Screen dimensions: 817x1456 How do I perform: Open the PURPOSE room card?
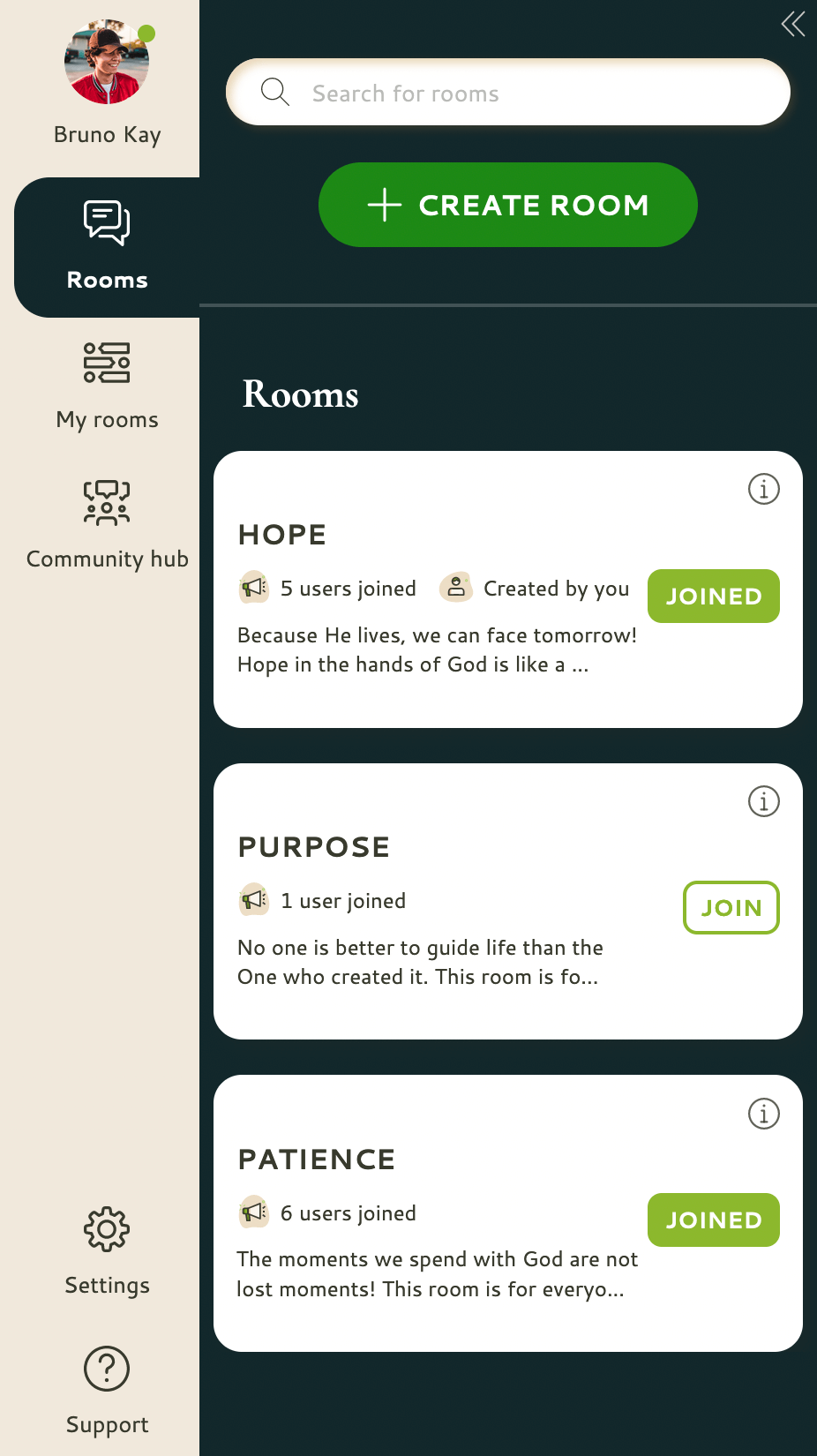[x=508, y=901]
